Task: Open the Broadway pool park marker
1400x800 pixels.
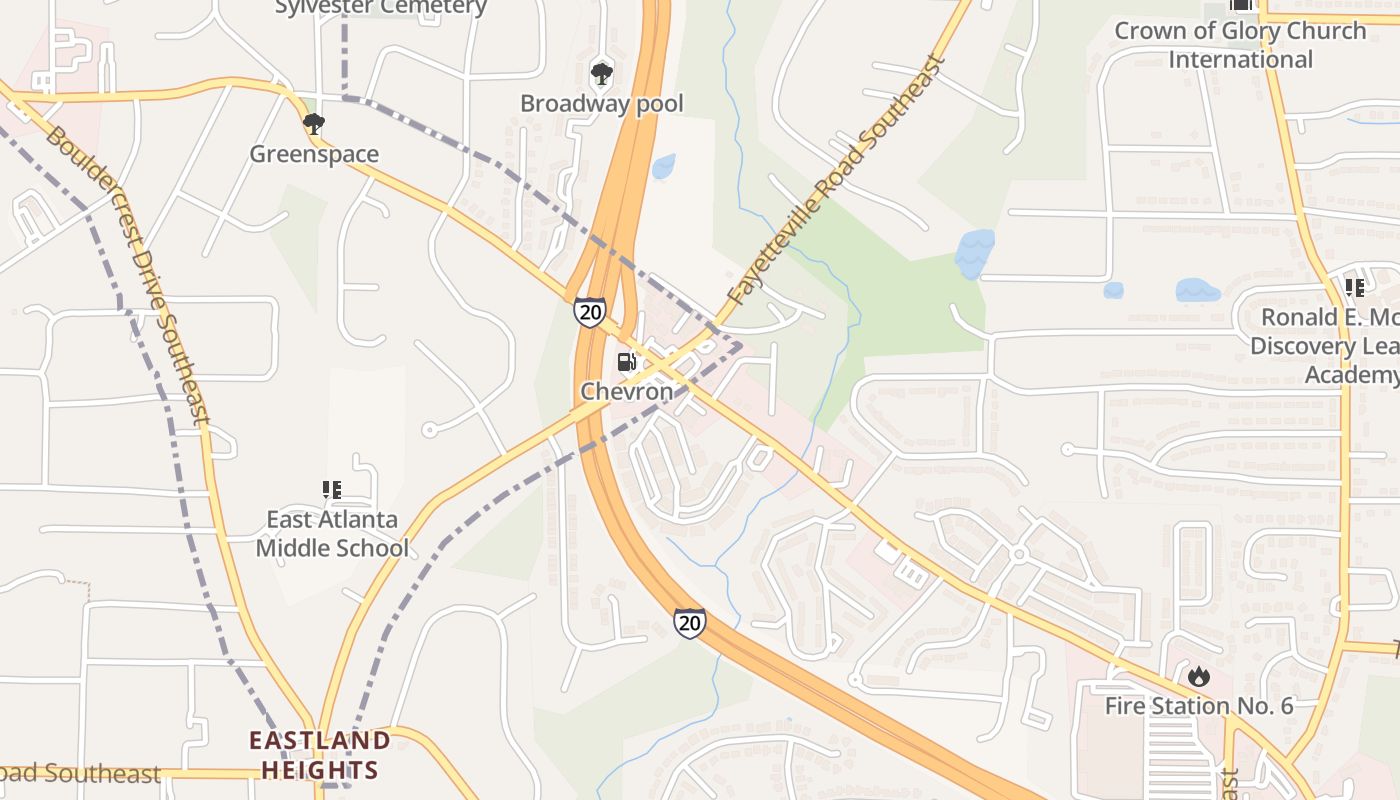Action: pos(601,73)
